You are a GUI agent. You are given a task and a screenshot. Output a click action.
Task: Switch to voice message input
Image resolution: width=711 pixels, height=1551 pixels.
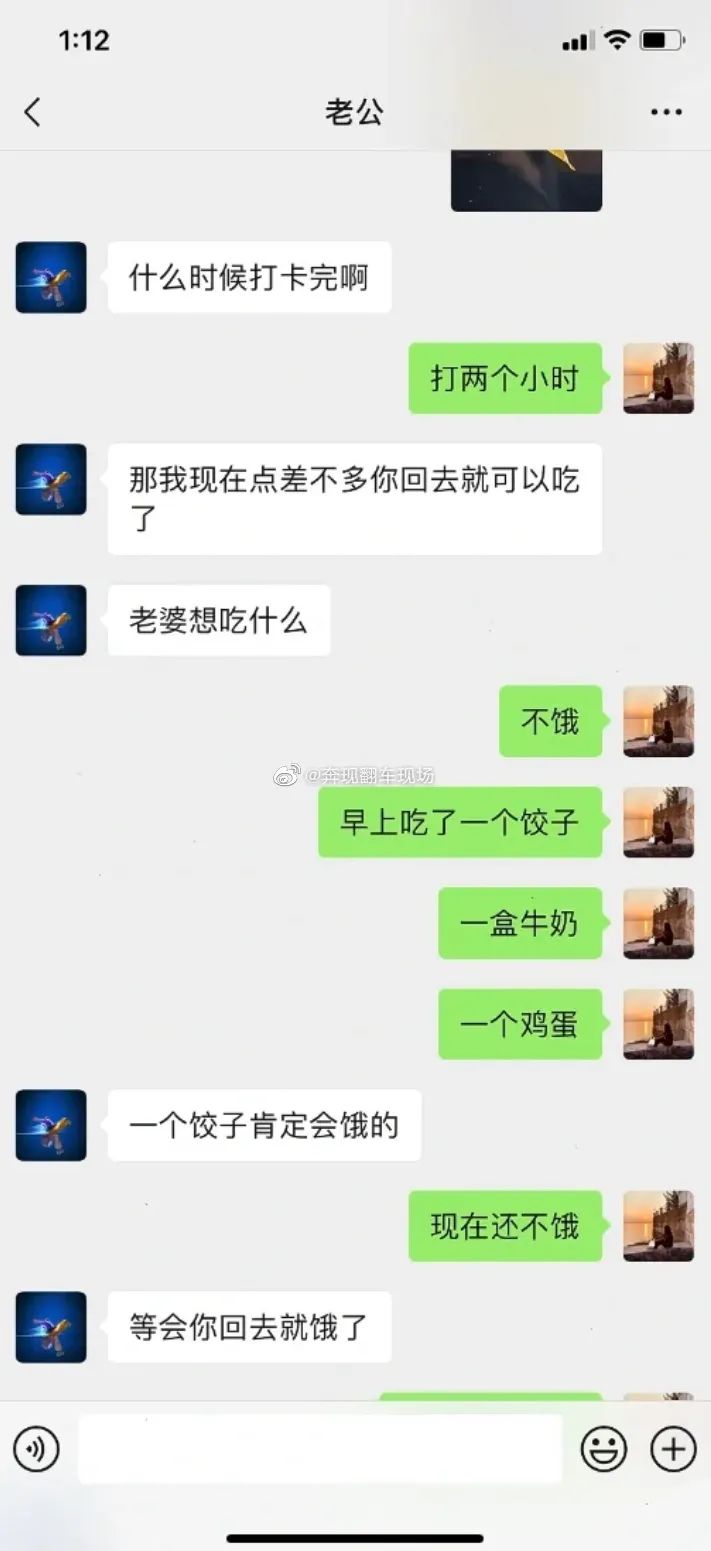click(36, 1448)
